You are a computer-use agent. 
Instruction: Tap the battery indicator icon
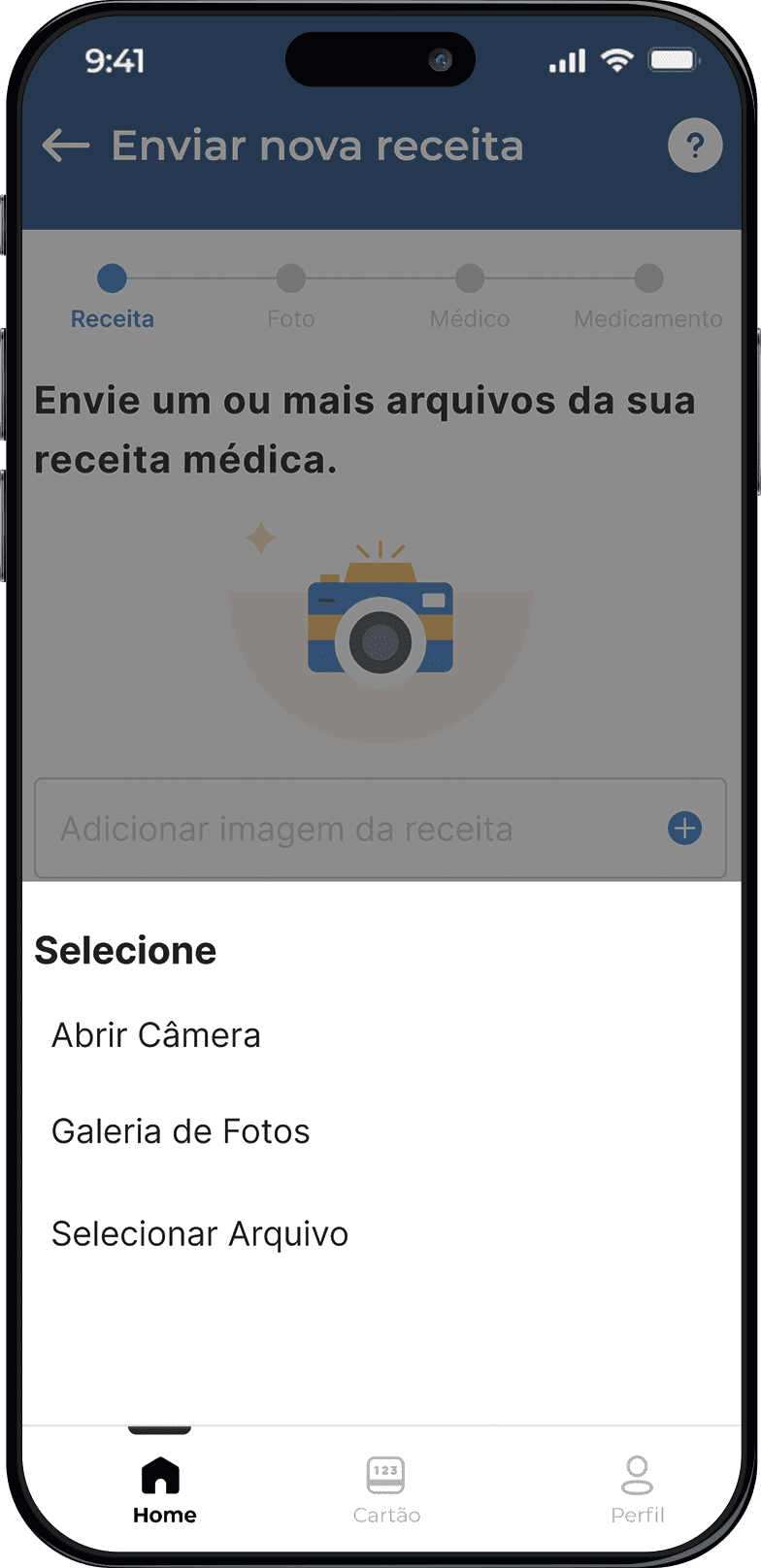[x=675, y=60]
